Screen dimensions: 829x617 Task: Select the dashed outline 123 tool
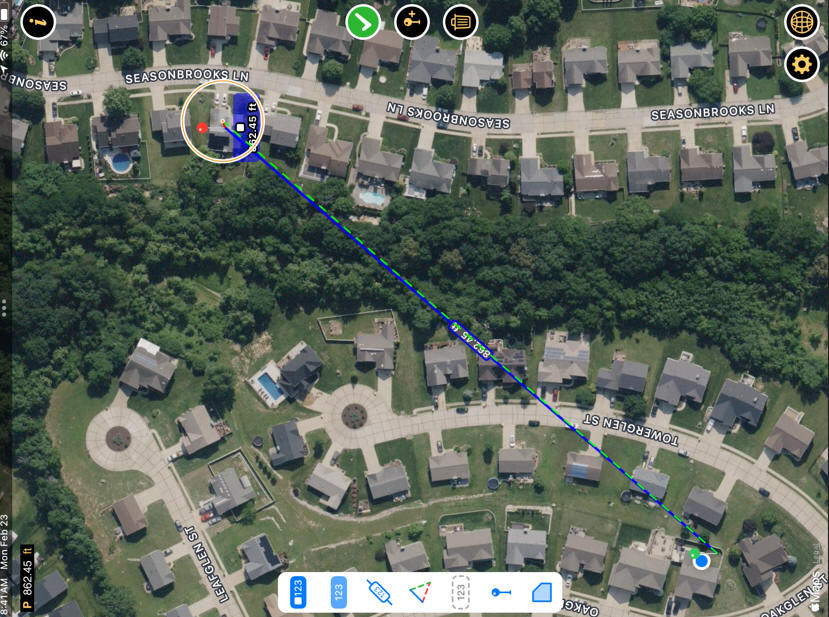pos(461,592)
